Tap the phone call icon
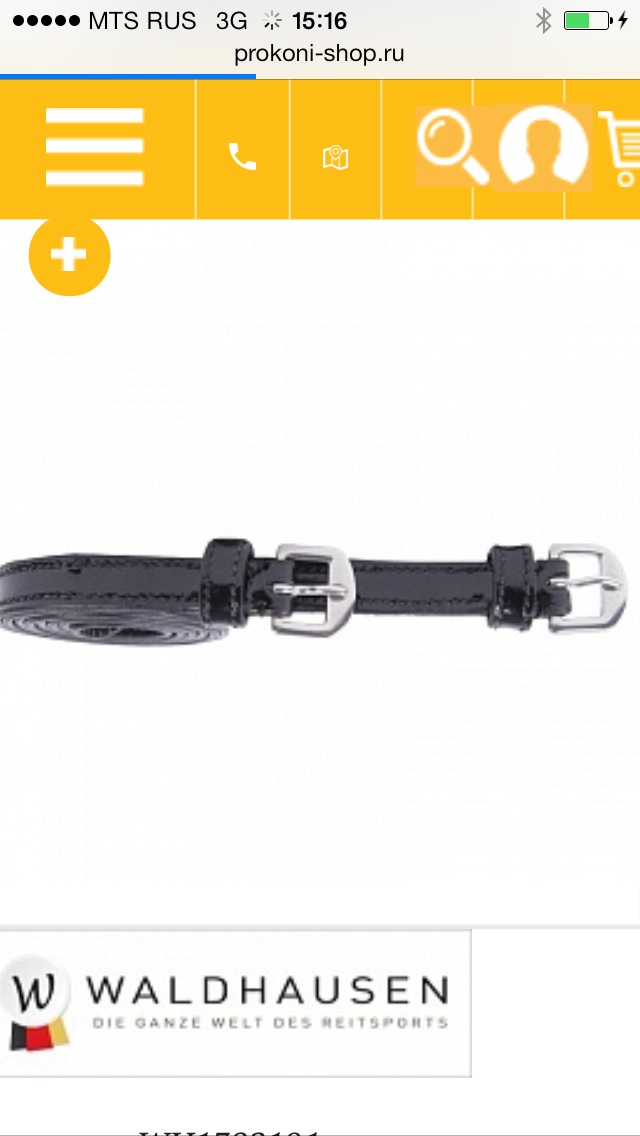 tap(242, 157)
